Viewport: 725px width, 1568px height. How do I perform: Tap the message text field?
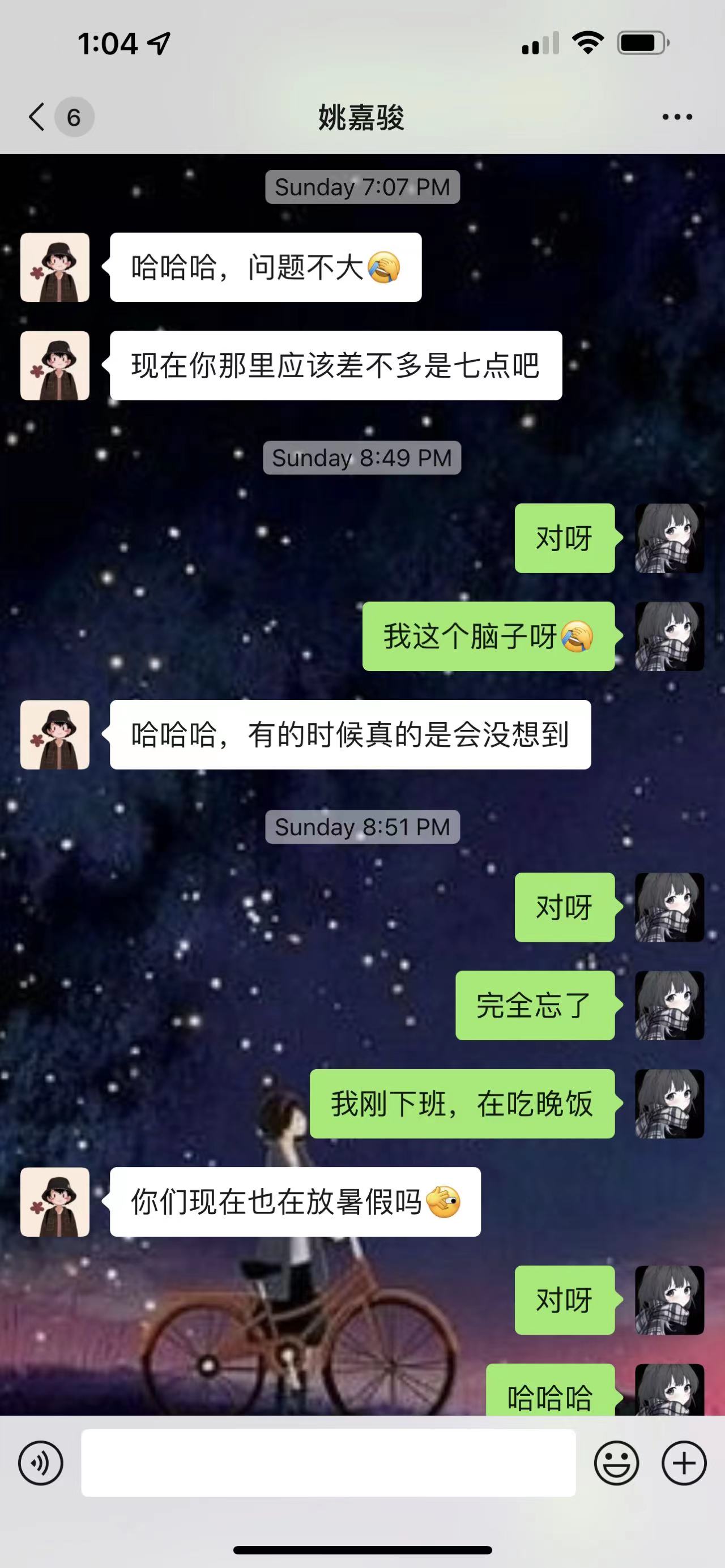point(328,1463)
